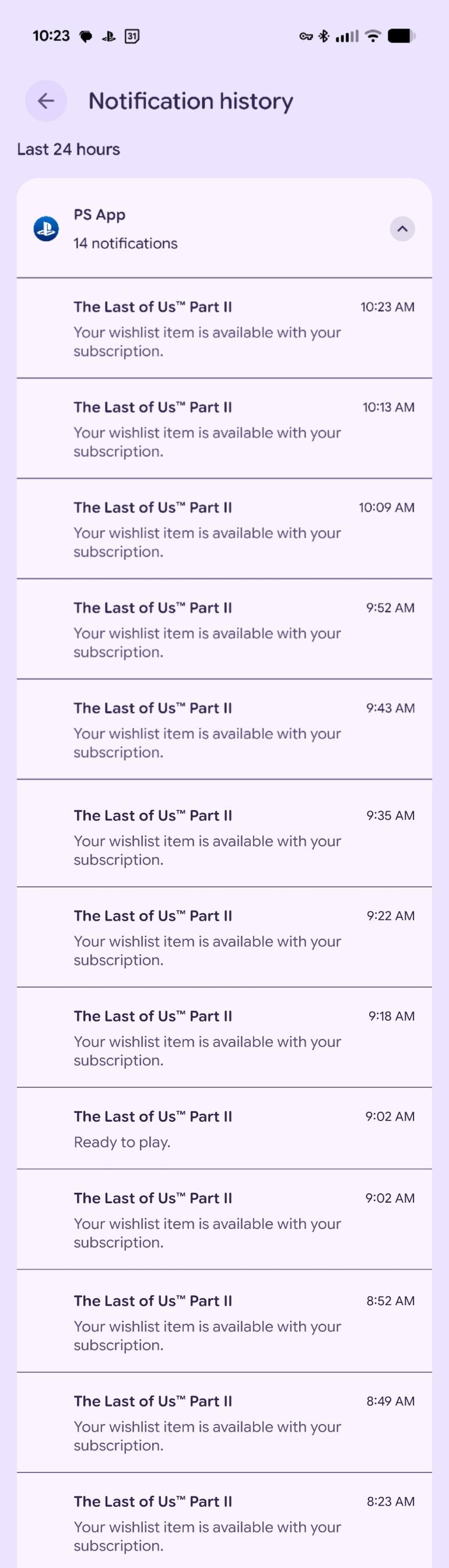Open the 9:43 AM wishlist notification

[x=224, y=730]
